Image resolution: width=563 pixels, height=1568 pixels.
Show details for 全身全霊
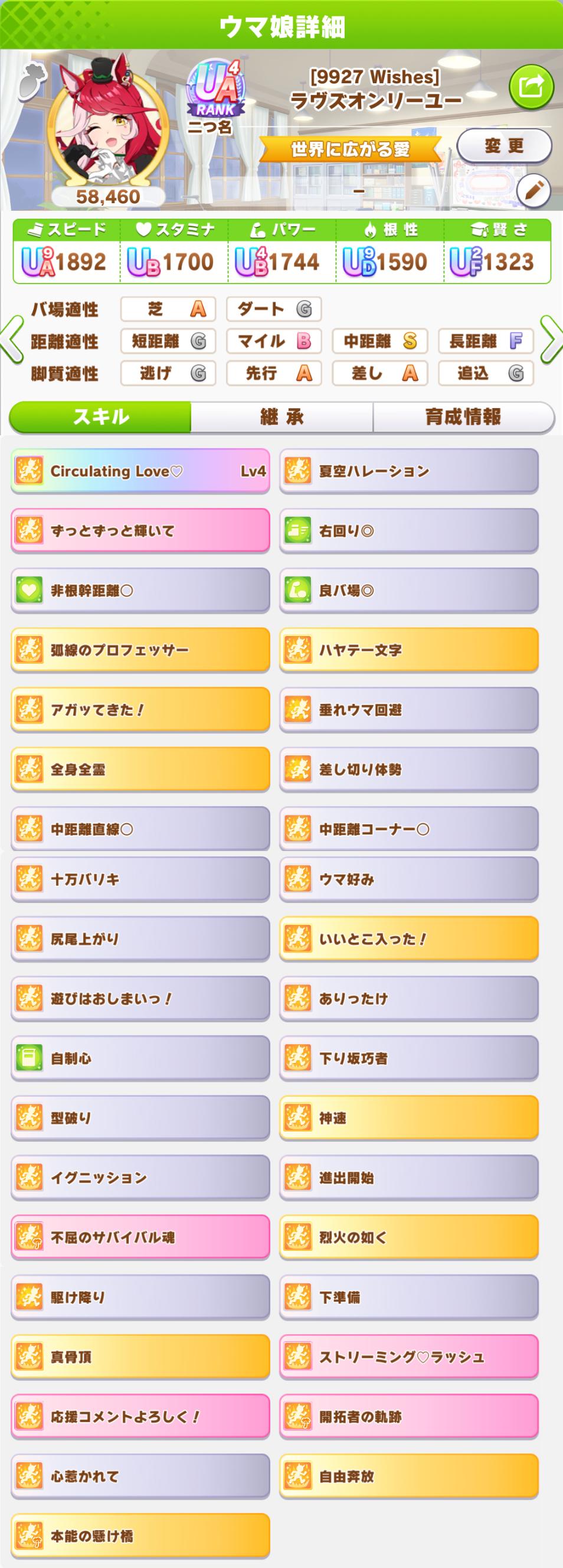click(x=140, y=770)
